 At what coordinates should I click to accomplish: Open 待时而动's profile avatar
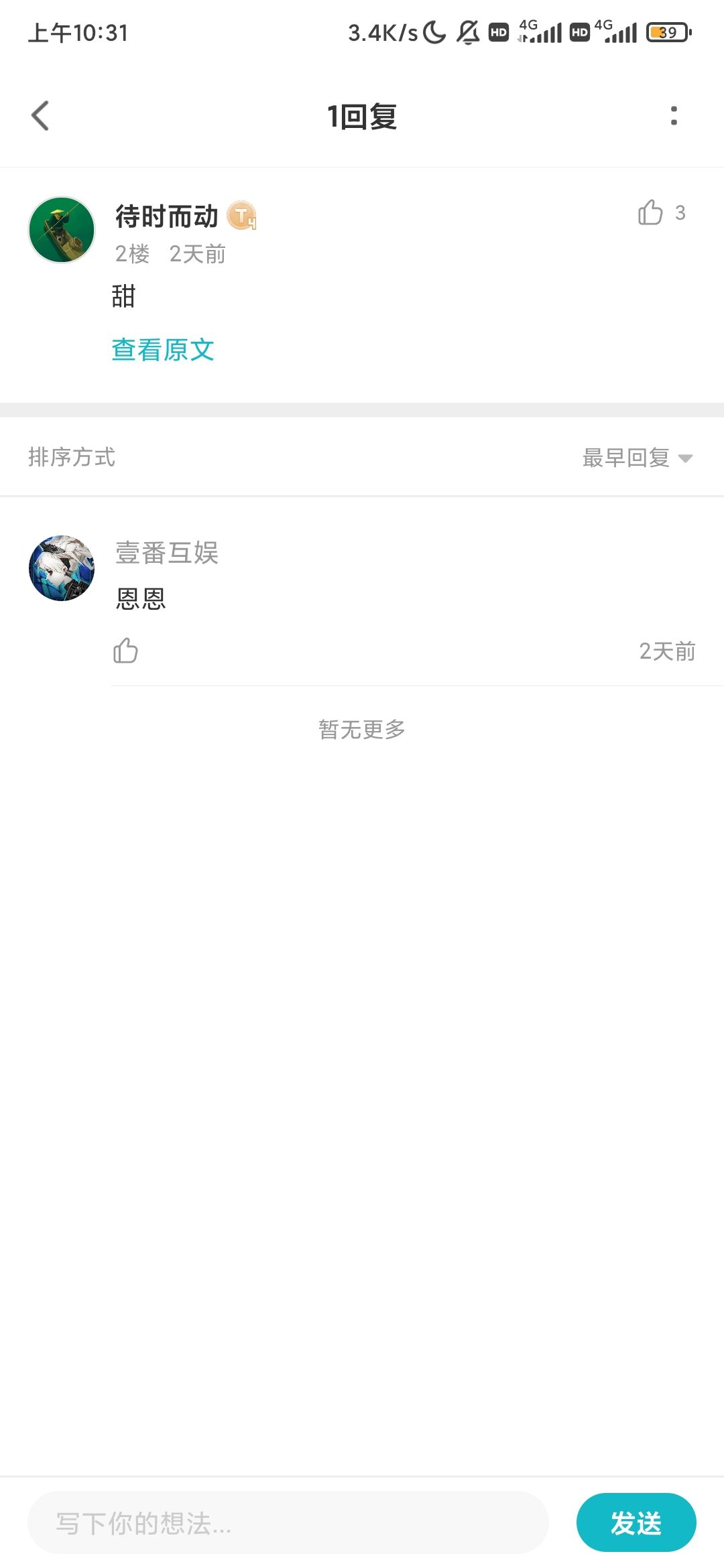(x=62, y=230)
